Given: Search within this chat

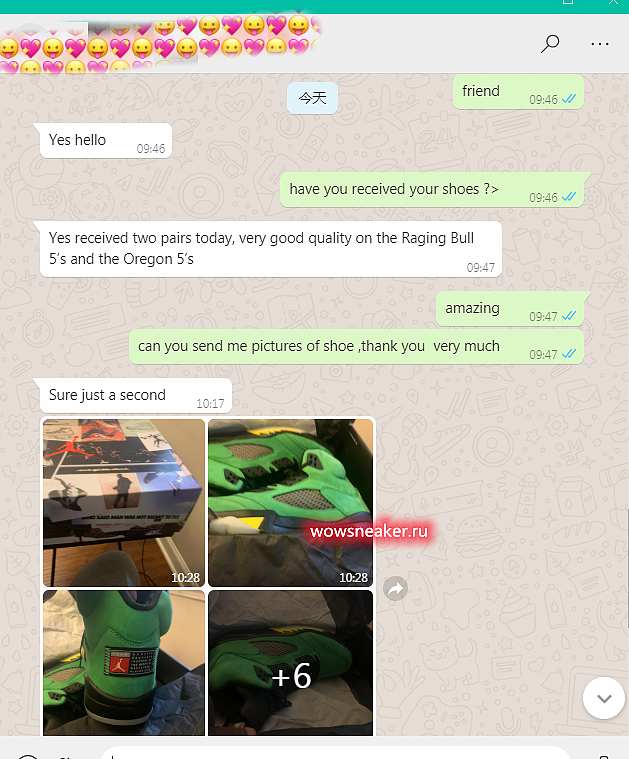Looking at the screenshot, I should point(550,44).
